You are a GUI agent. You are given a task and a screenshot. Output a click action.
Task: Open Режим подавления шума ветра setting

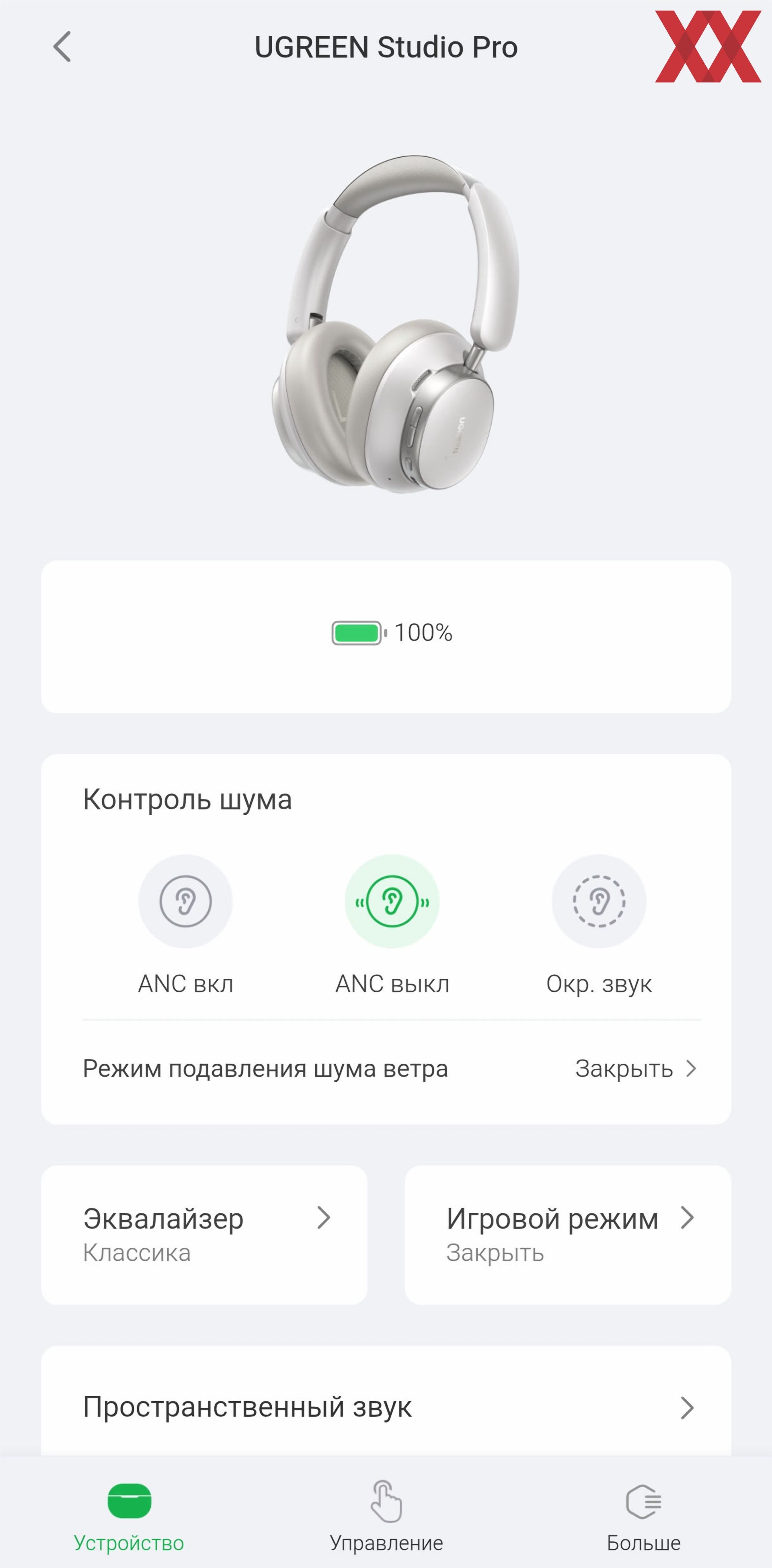(389, 1069)
